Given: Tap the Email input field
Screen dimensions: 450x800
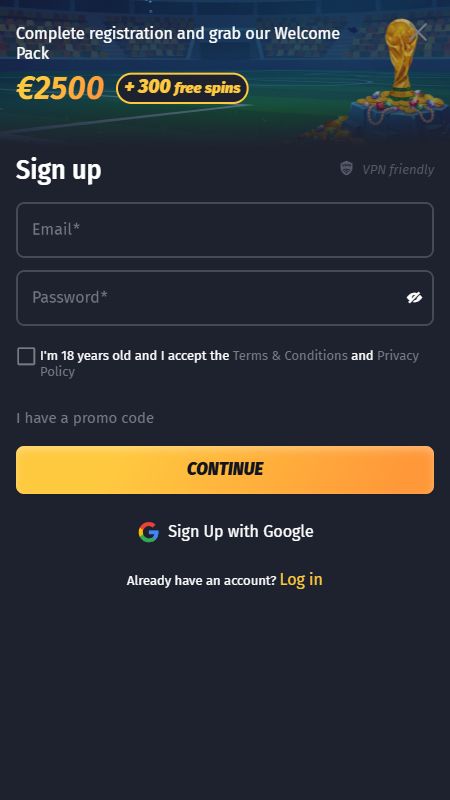Looking at the screenshot, I should tap(225, 230).
